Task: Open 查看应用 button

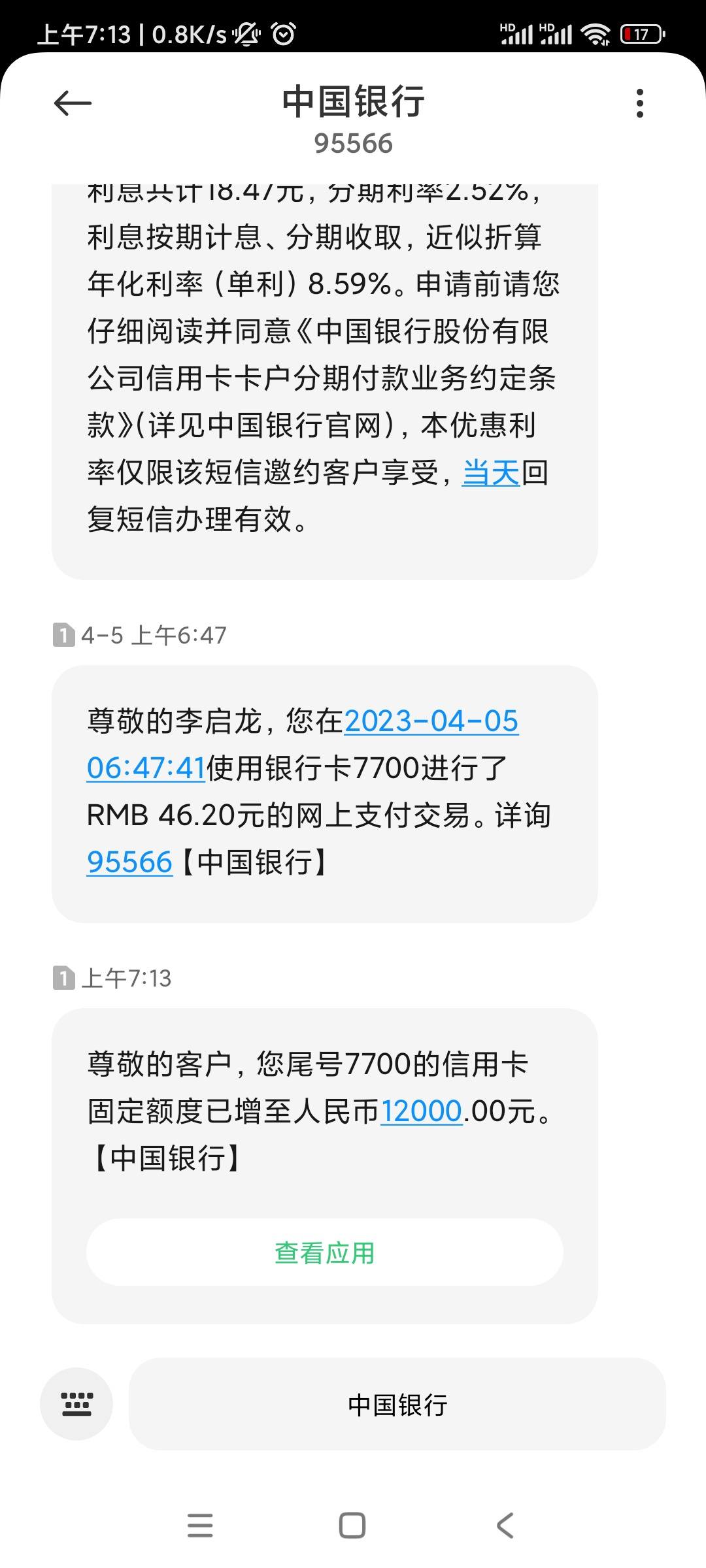Action: tap(325, 1252)
